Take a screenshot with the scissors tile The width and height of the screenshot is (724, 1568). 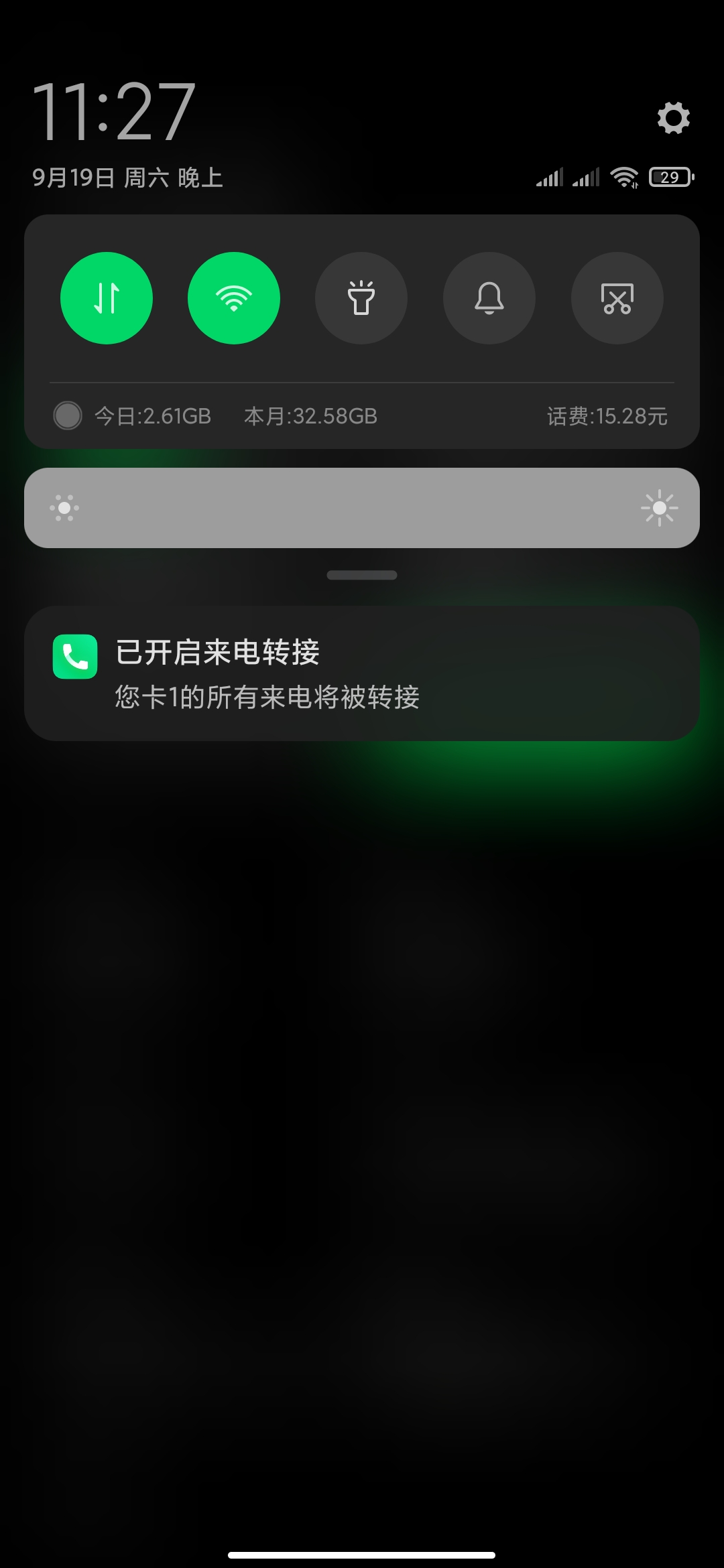(617, 298)
